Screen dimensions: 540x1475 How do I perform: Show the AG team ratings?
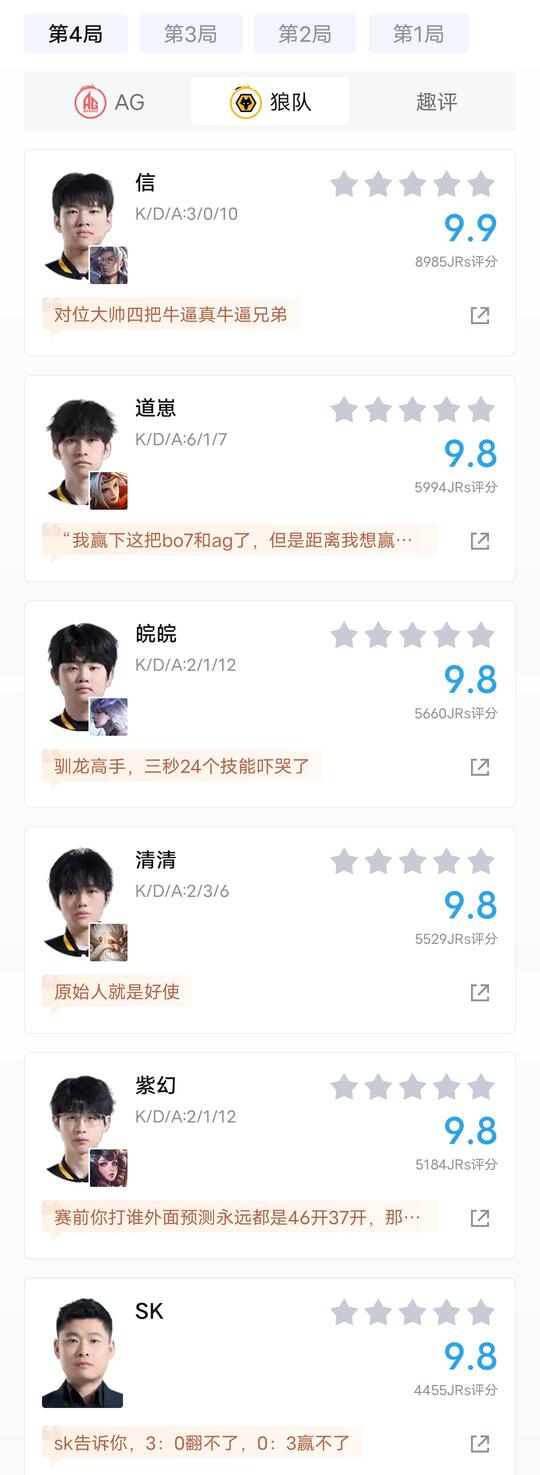coord(110,102)
